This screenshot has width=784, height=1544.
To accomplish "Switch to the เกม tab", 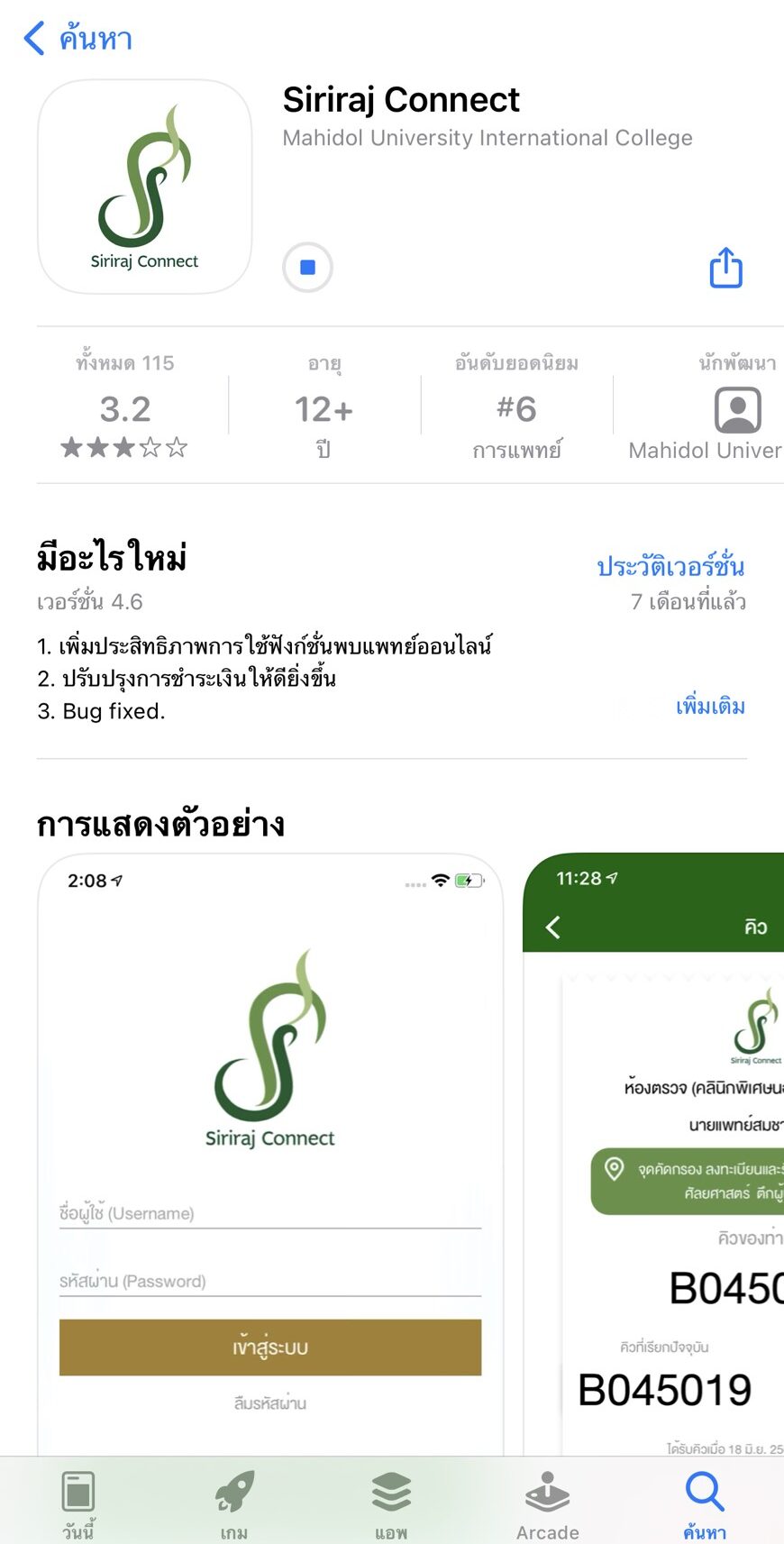I will [234, 1503].
